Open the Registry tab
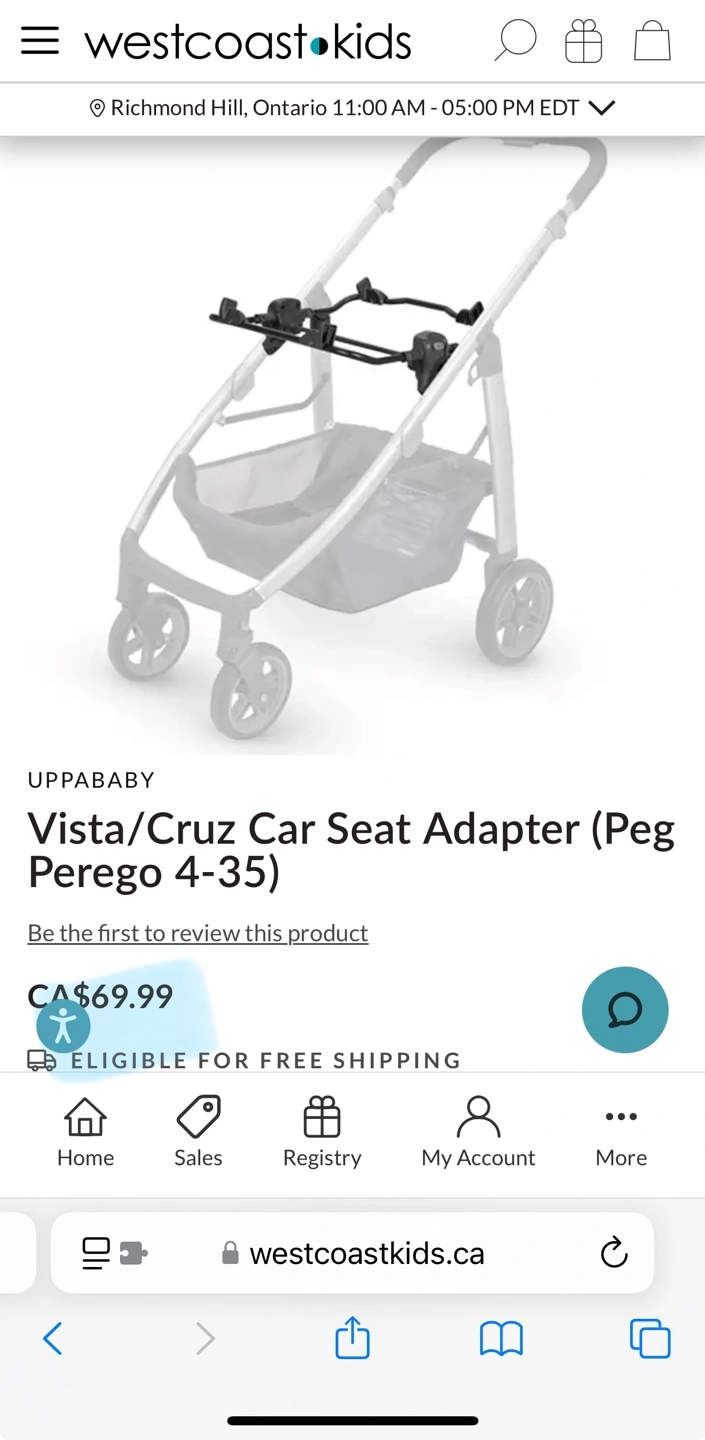705x1440 pixels. pyautogui.click(x=322, y=1133)
